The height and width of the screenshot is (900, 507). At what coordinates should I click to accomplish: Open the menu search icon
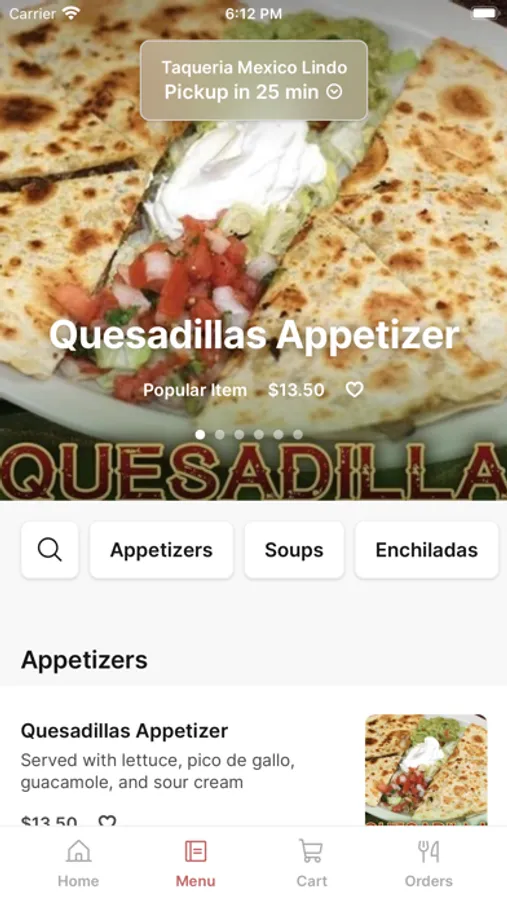[50, 550]
